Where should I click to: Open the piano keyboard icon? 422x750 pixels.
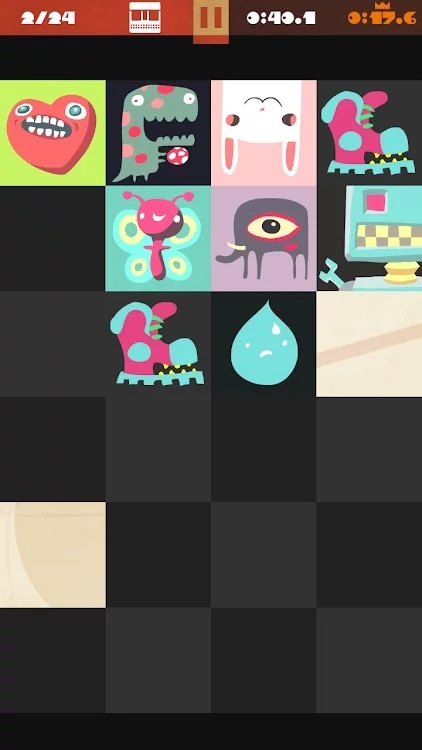145,18
